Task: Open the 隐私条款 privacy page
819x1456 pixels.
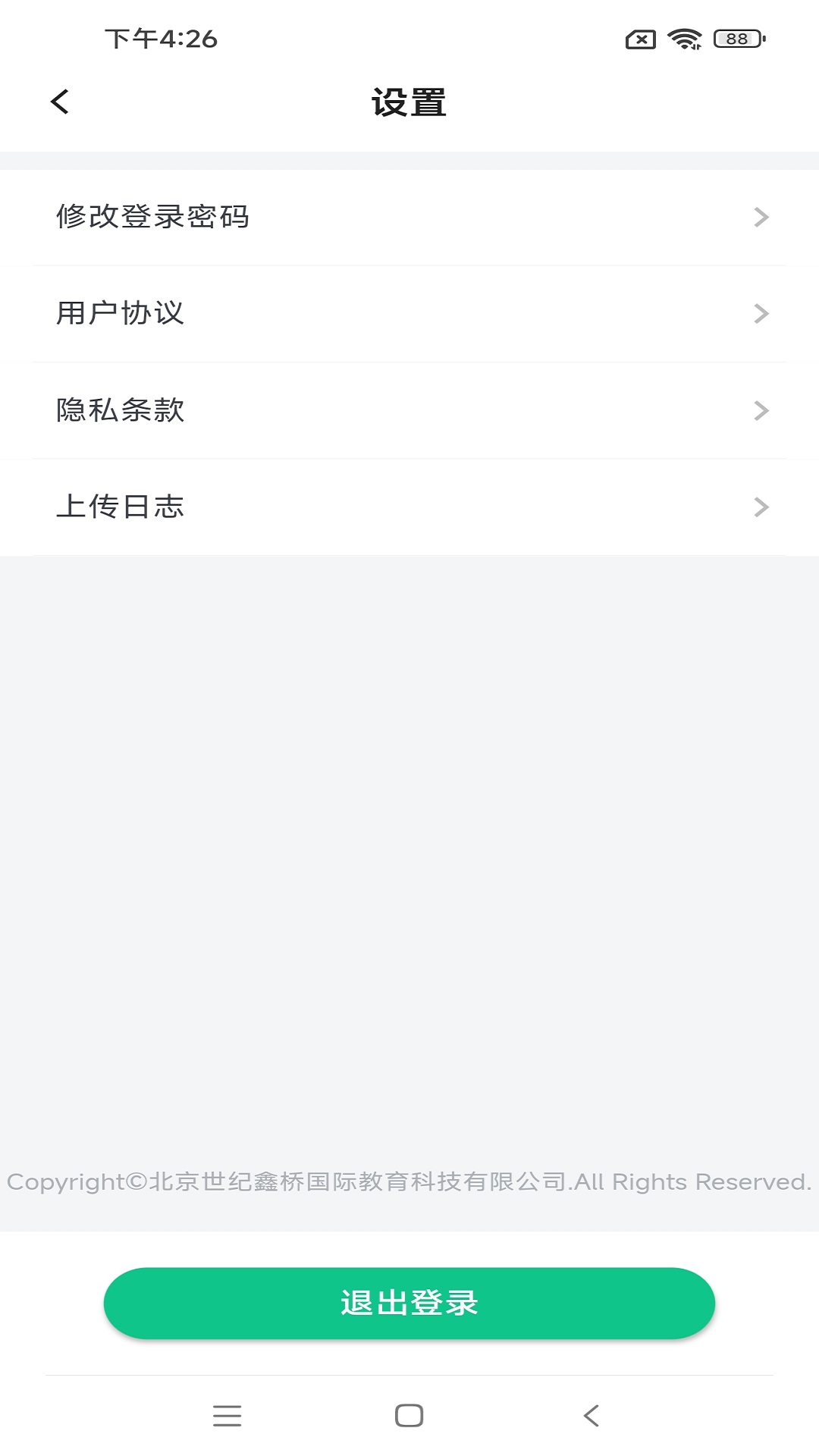Action: coord(121,410)
